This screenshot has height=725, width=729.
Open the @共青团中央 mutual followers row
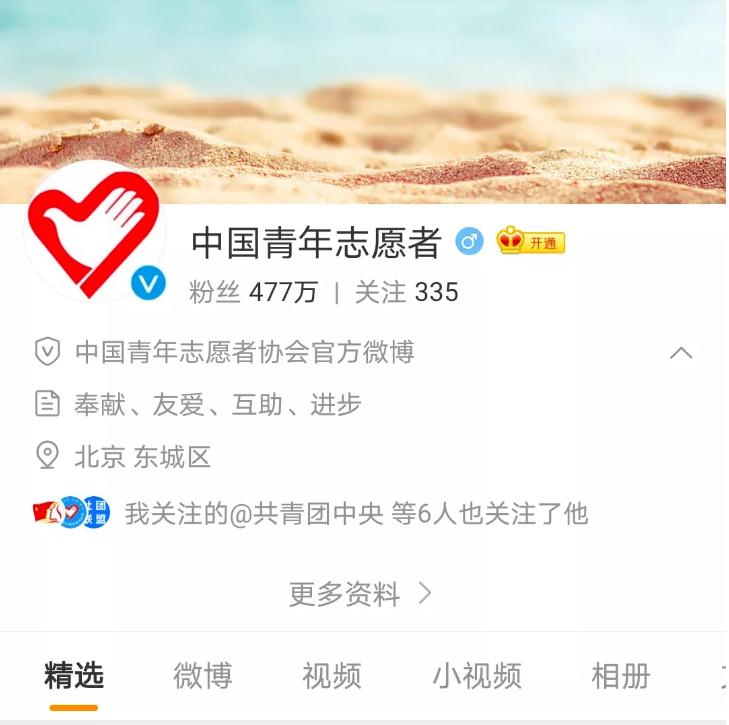(x=355, y=514)
